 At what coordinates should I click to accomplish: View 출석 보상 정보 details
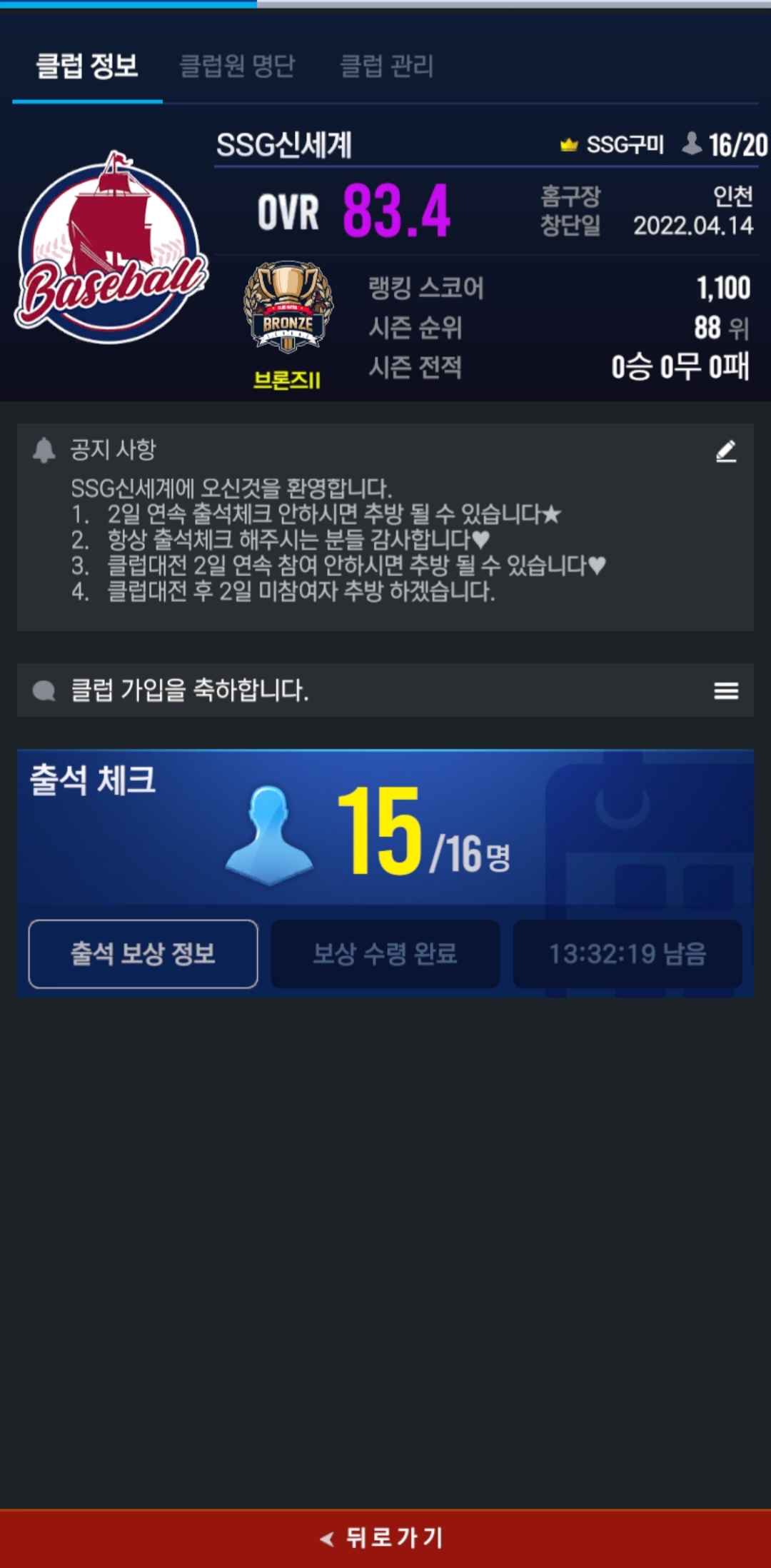pos(143,954)
